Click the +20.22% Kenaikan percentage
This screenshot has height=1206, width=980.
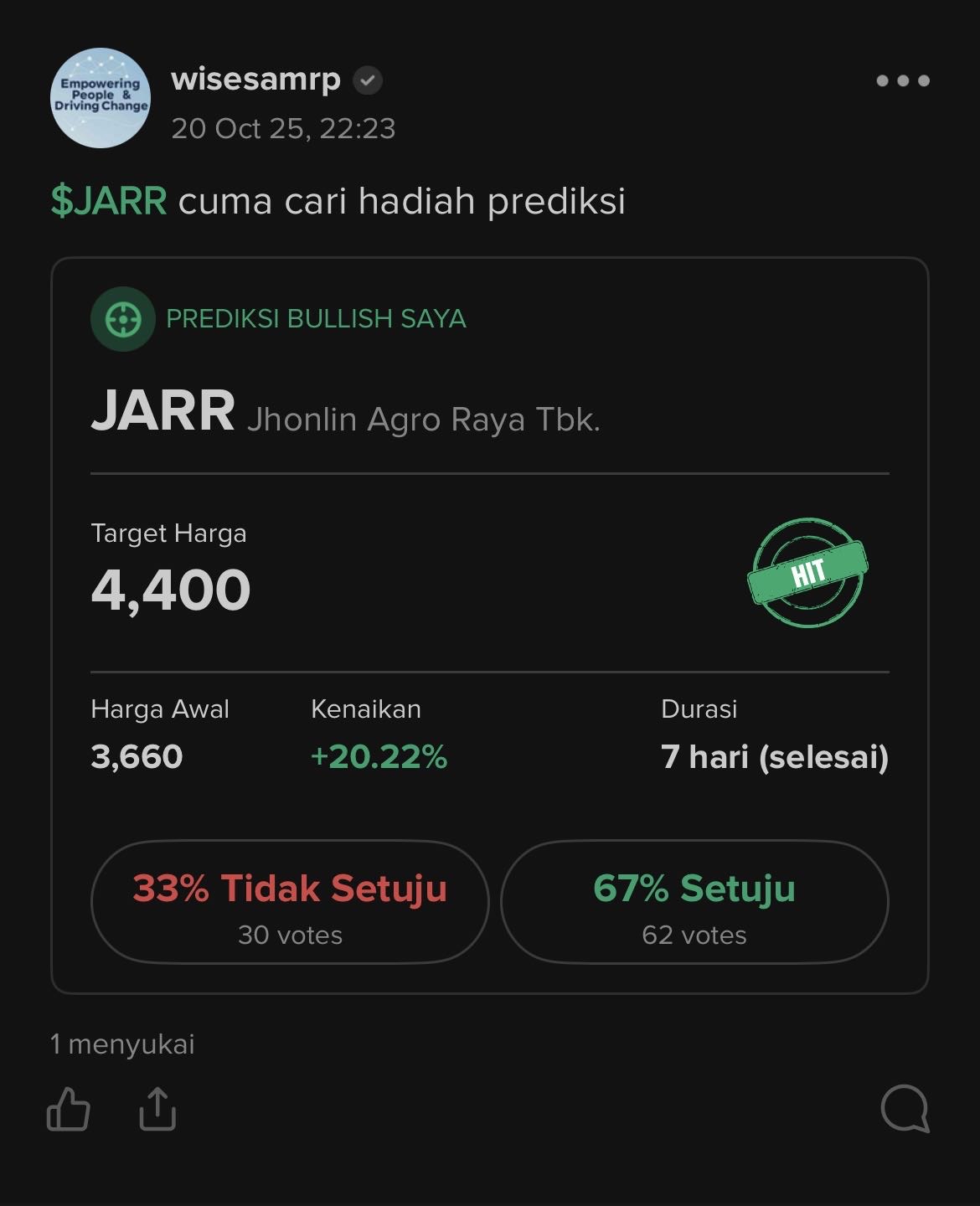(x=379, y=757)
